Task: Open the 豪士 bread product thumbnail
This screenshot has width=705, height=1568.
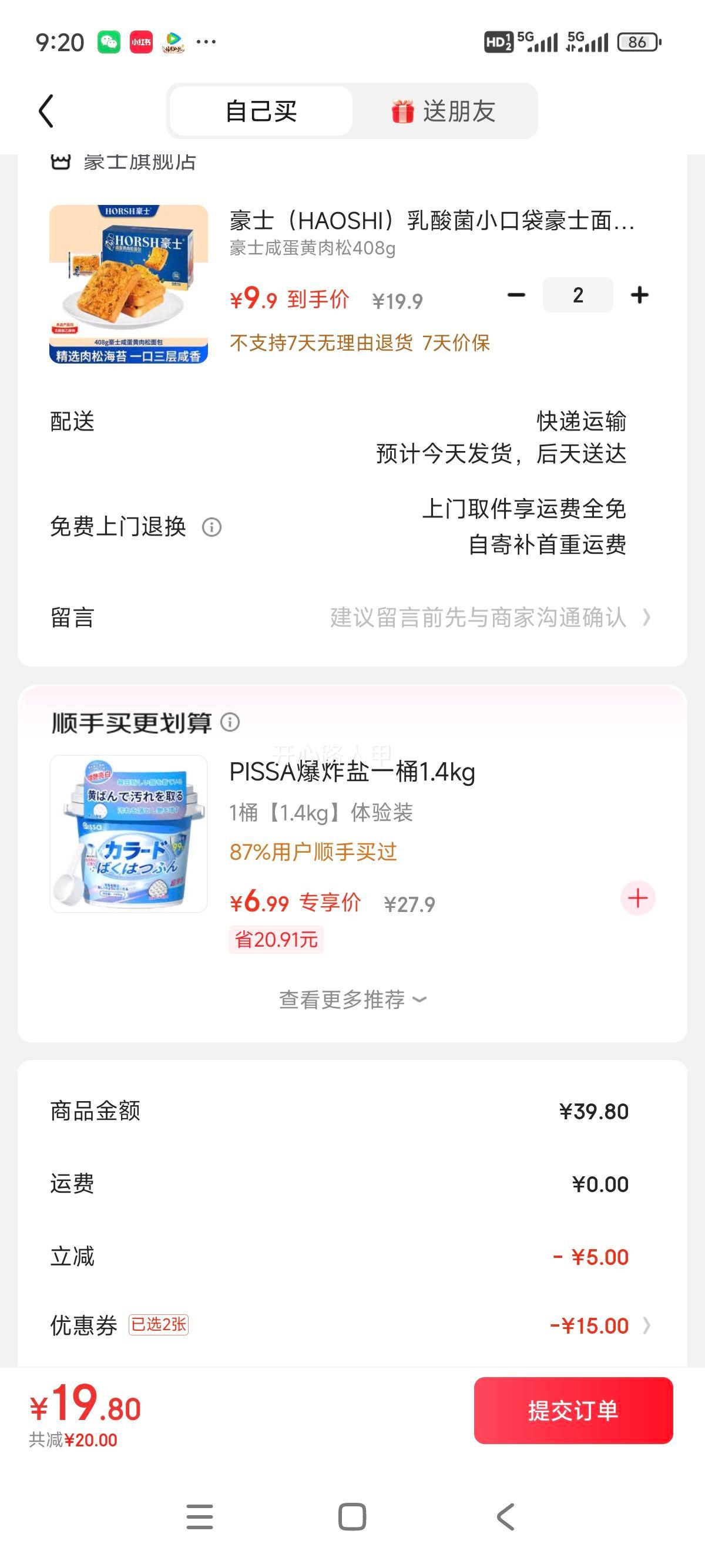Action: point(129,284)
